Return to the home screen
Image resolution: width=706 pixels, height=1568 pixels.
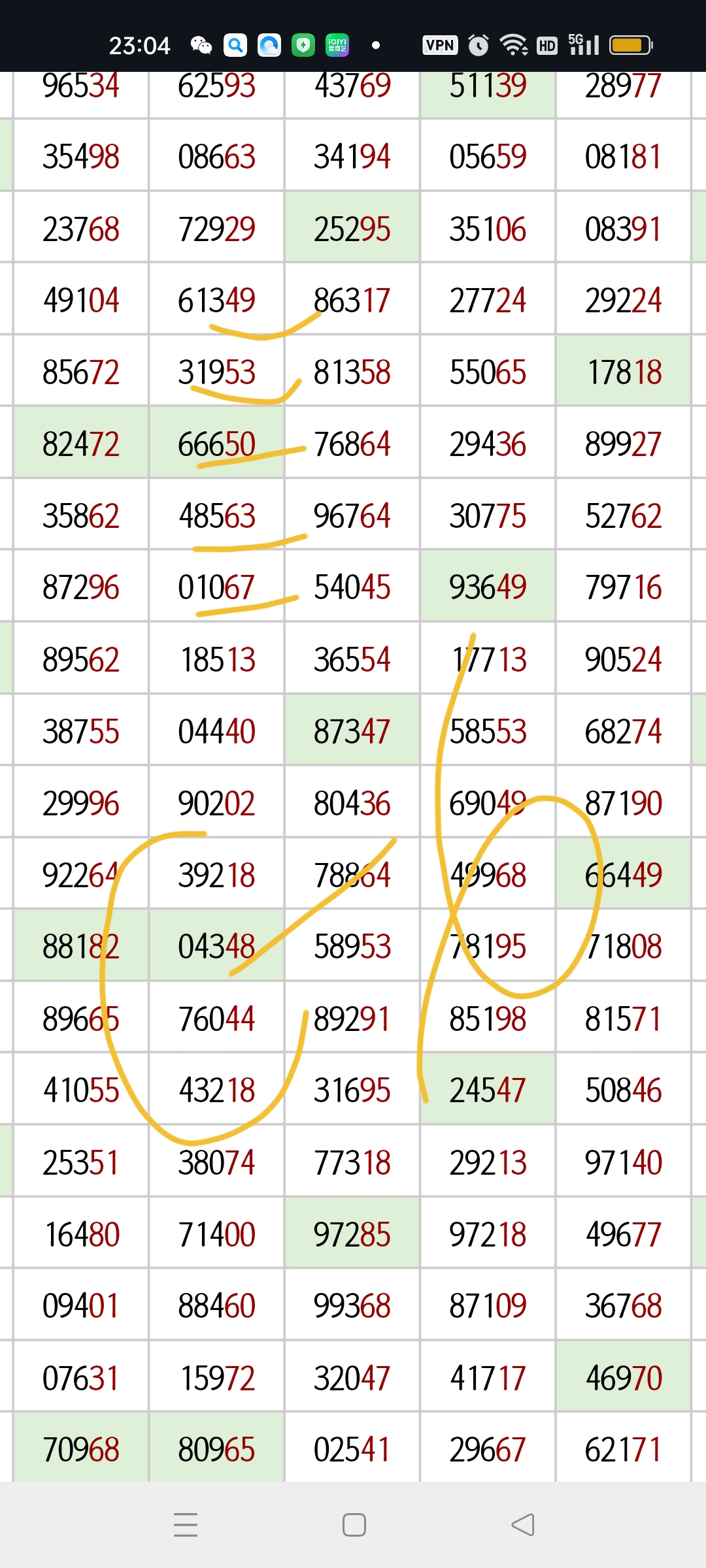(x=354, y=1525)
